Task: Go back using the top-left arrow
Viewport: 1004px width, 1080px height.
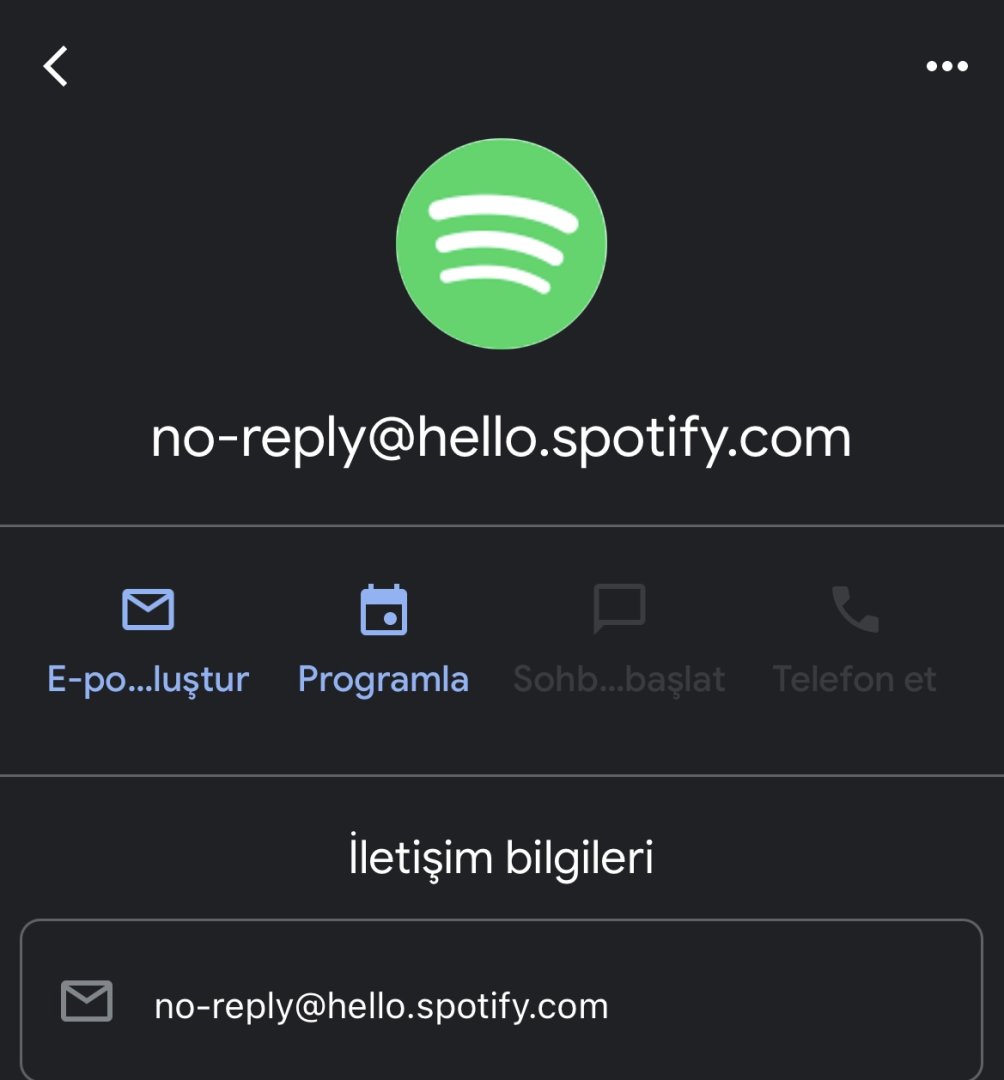Action: 56,67
